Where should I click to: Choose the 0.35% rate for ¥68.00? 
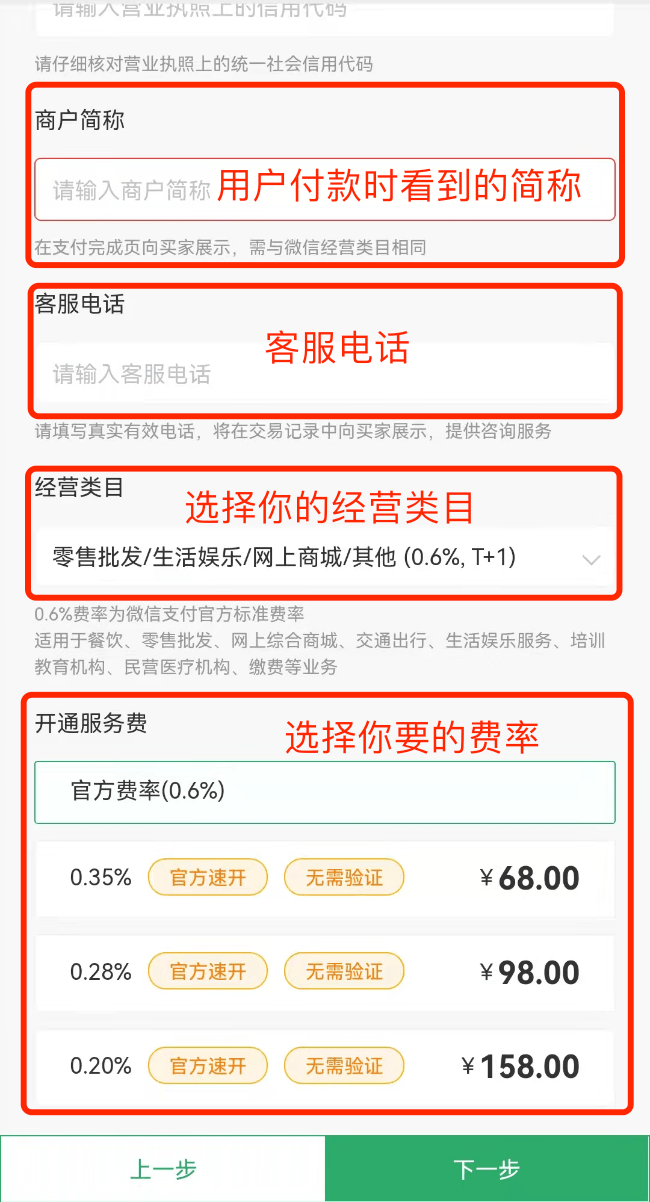[x=324, y=878]
